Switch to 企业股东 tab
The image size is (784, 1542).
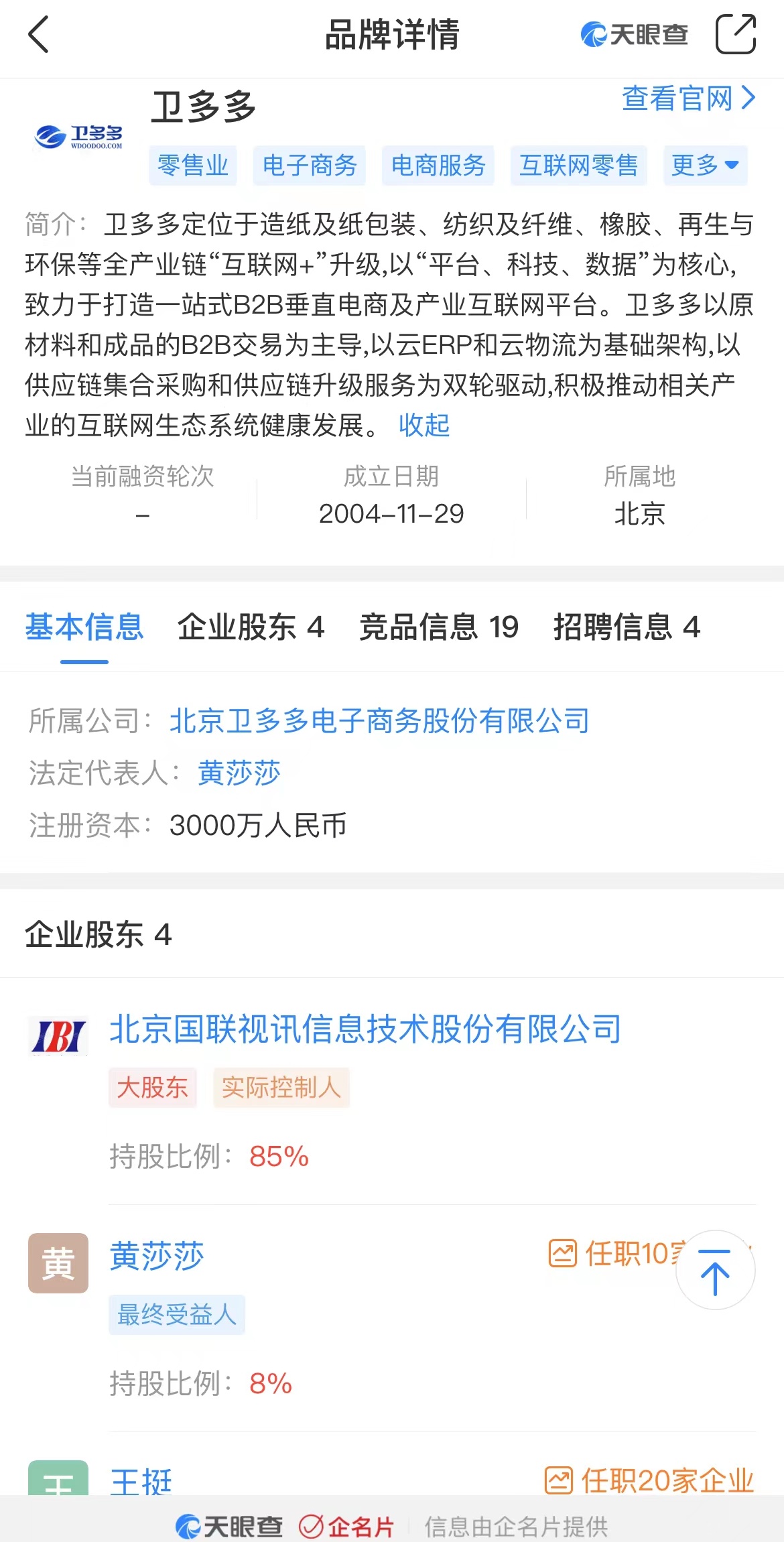click(251, 627)
